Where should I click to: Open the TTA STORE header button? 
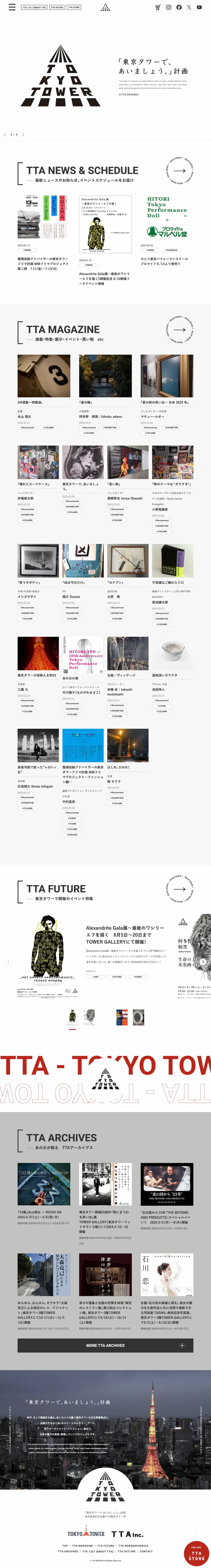[74, 7]
